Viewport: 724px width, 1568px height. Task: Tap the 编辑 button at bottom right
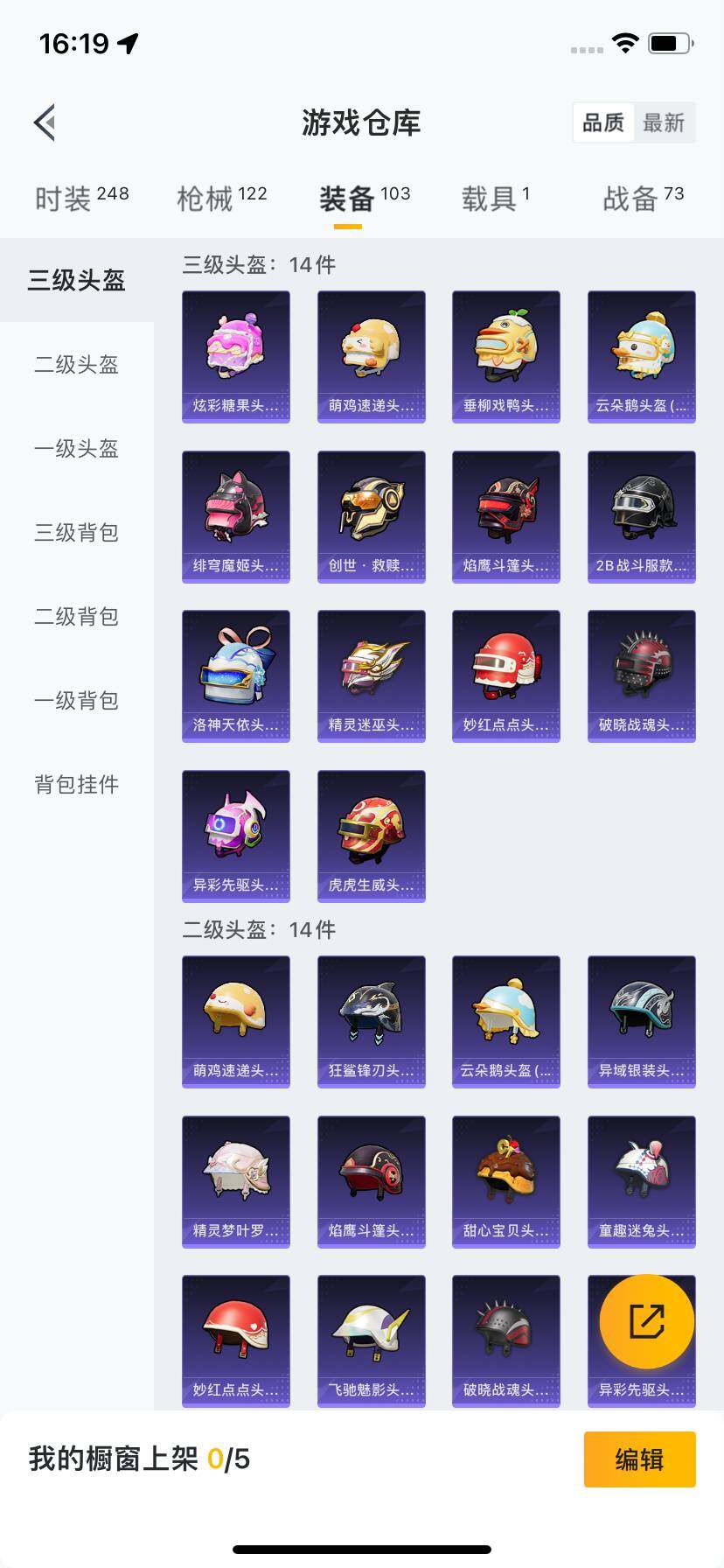[639, 1459]
